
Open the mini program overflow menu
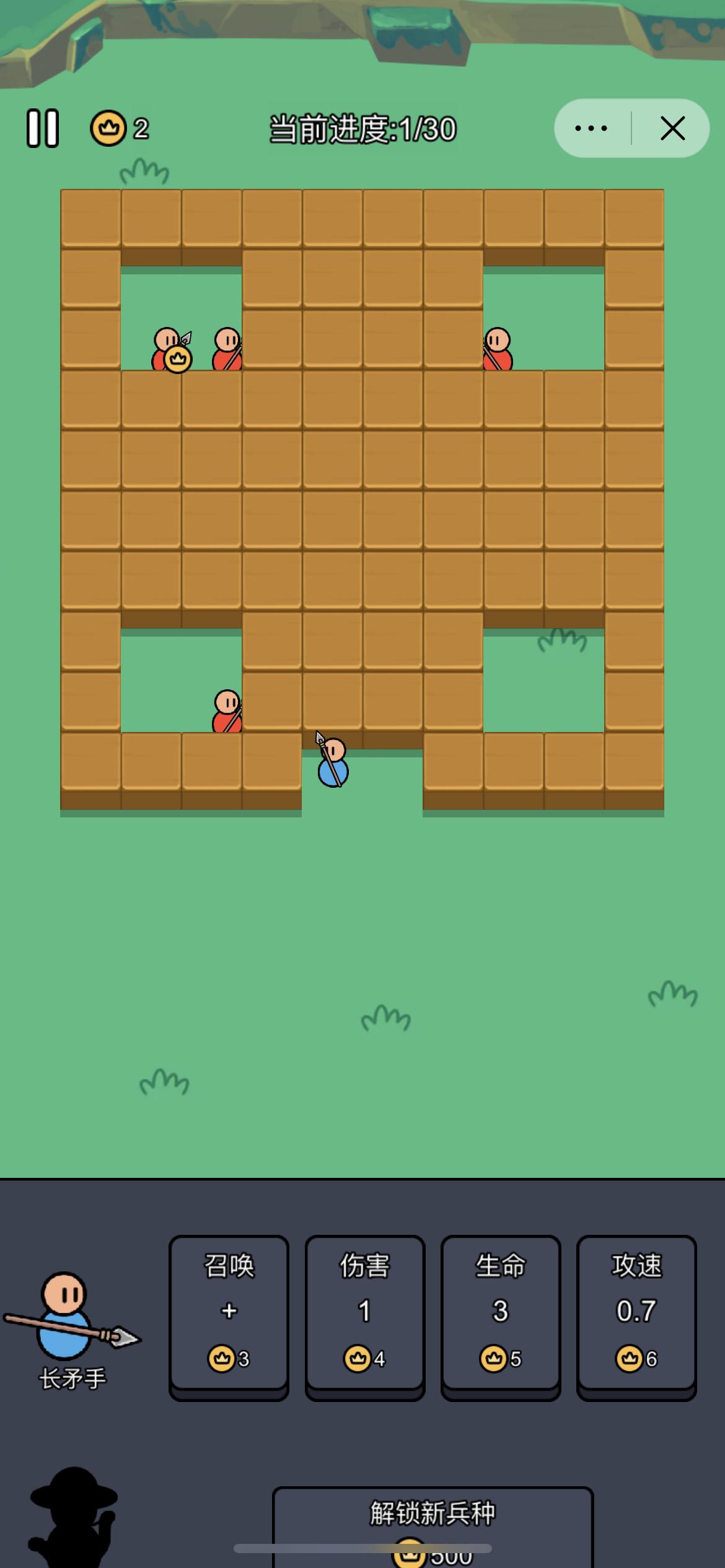(591, 128)
